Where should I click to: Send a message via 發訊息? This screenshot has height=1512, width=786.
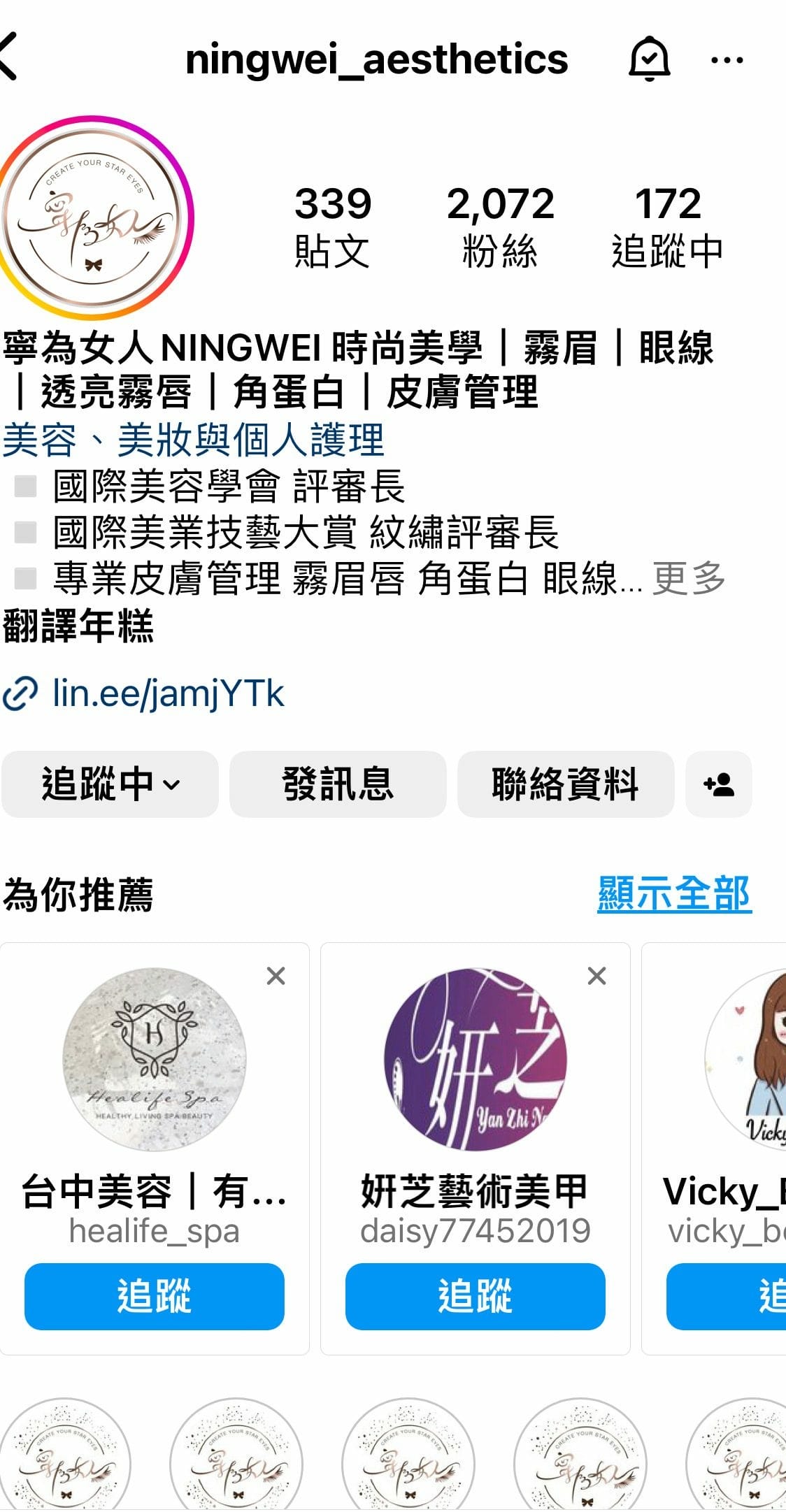338,784
